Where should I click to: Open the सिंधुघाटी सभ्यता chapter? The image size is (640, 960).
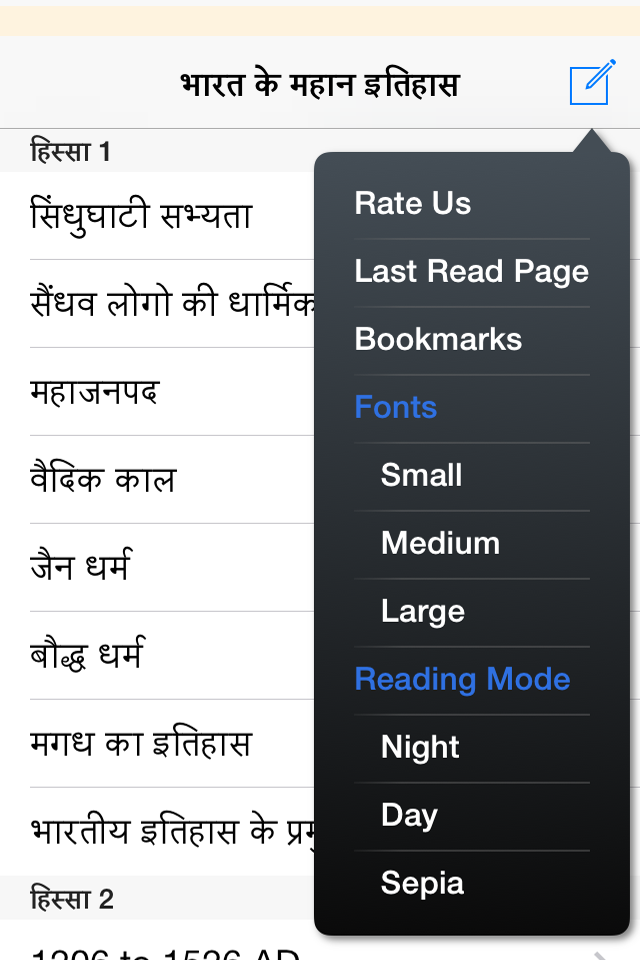click(157, 216)
